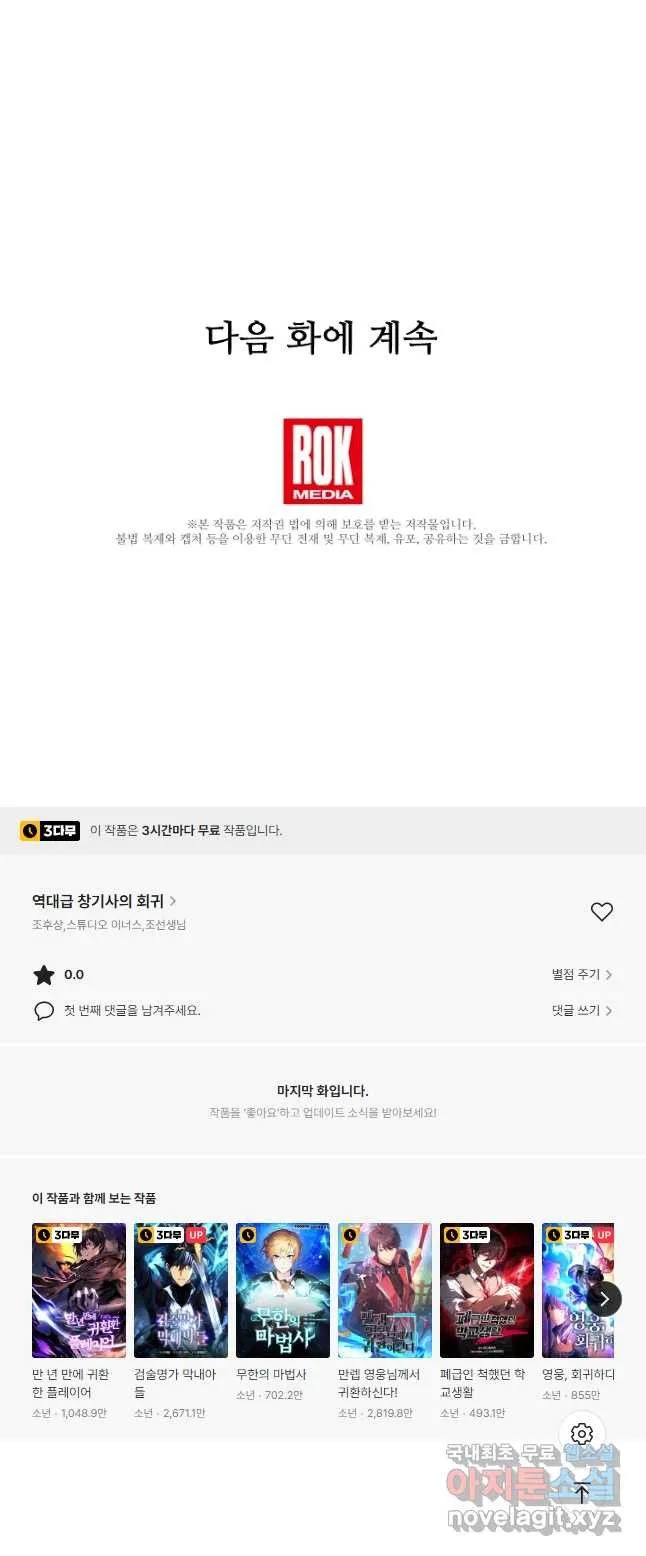
Task: Like this series with the heart icon
Action: click(x=601, y=912)
